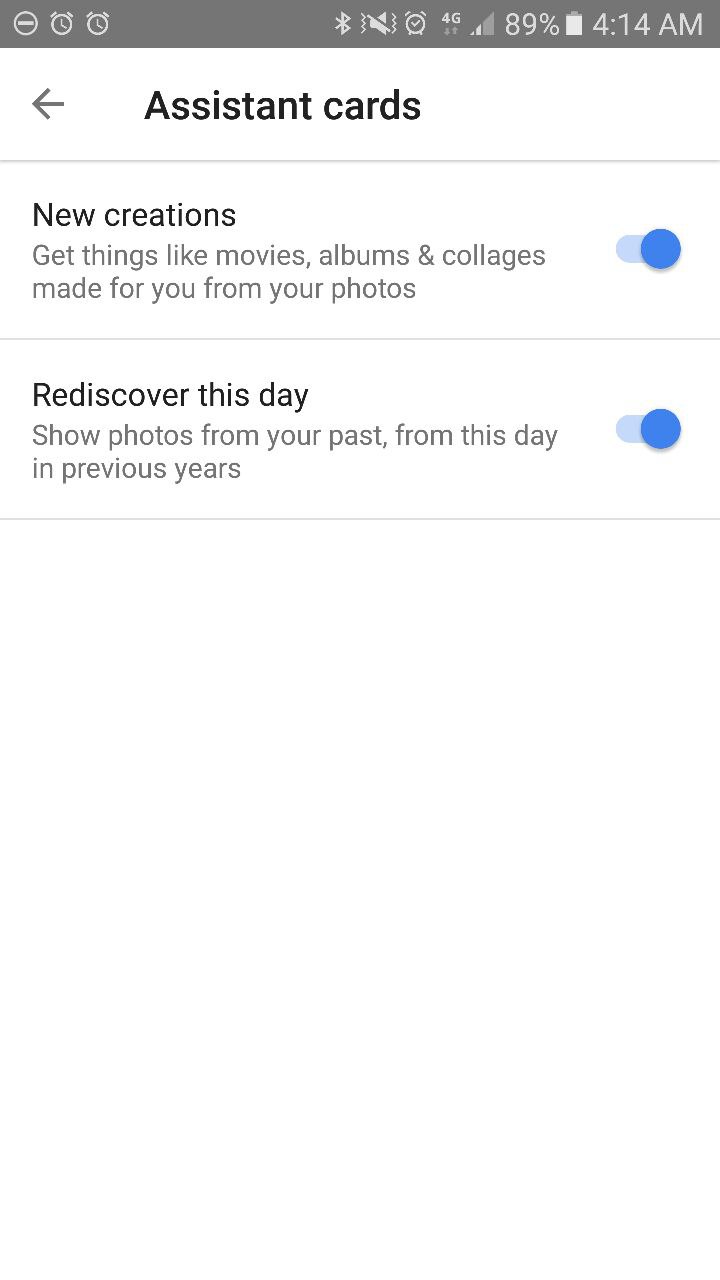
Task: Turn off Rediscover this day switch
Action: [648, 429]
